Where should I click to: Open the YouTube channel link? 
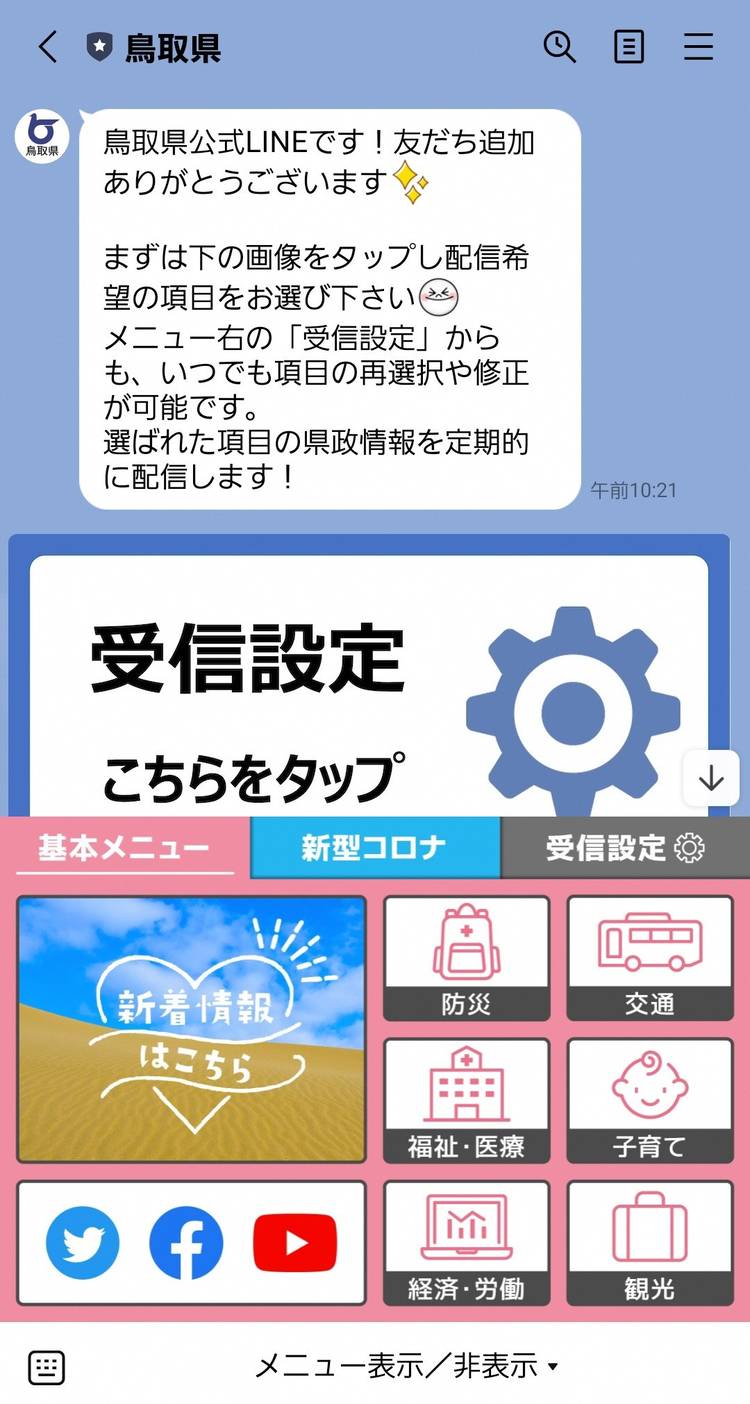295,1243
